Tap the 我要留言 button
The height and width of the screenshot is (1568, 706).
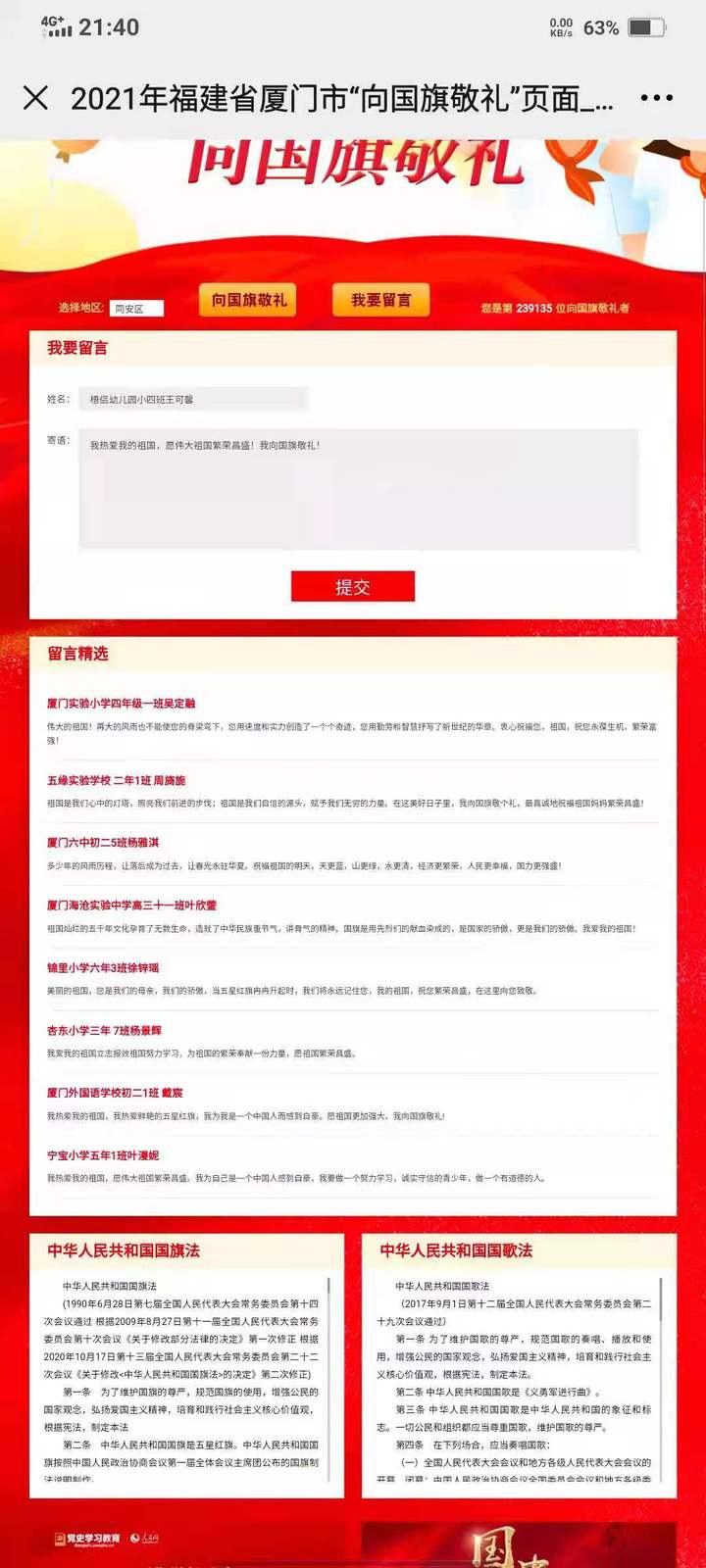coord(381,300)
